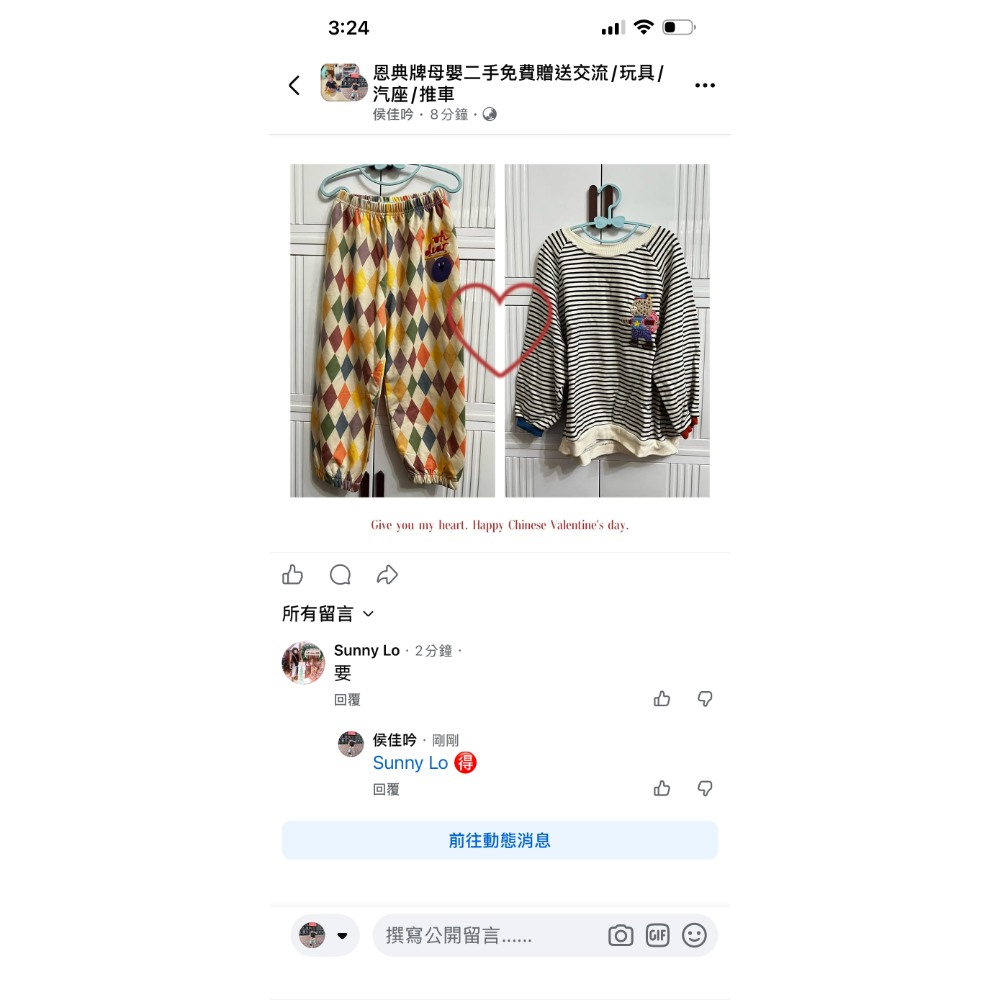
Task: Upvote Sunny Lo's comment
Action: tap(662, 699)
